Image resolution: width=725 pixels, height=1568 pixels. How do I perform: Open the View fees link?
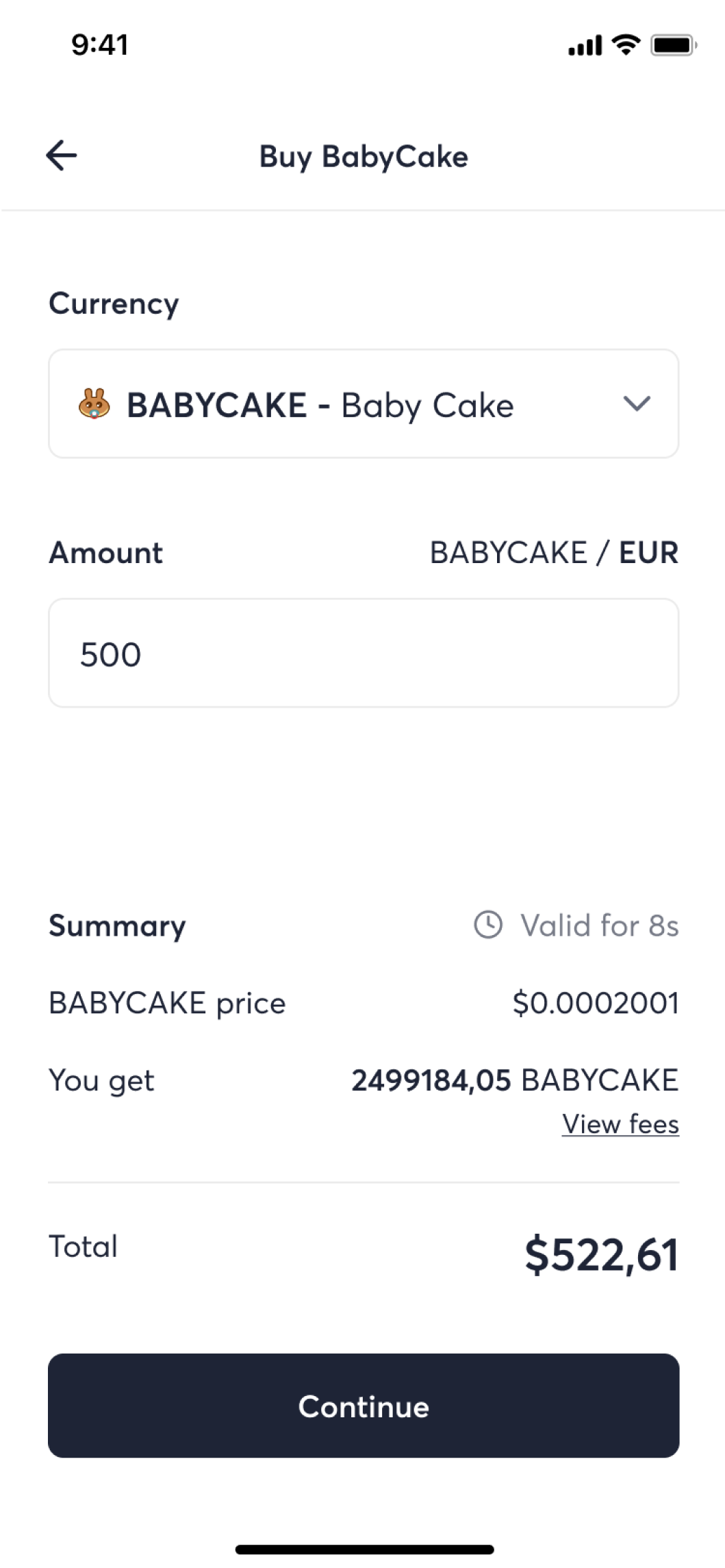(620, 1124)
